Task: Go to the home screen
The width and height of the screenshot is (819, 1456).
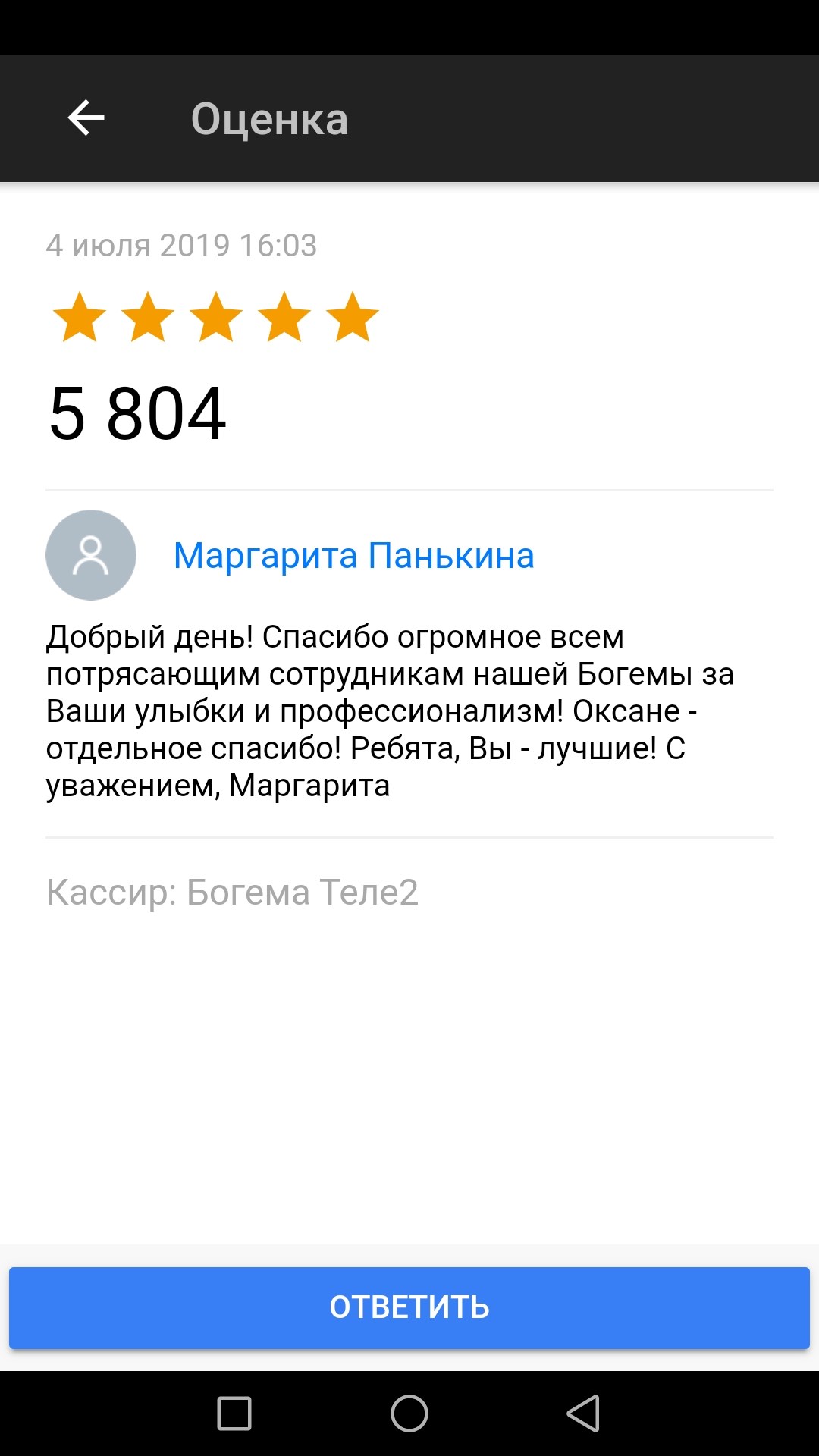Action: [409, 1414]
